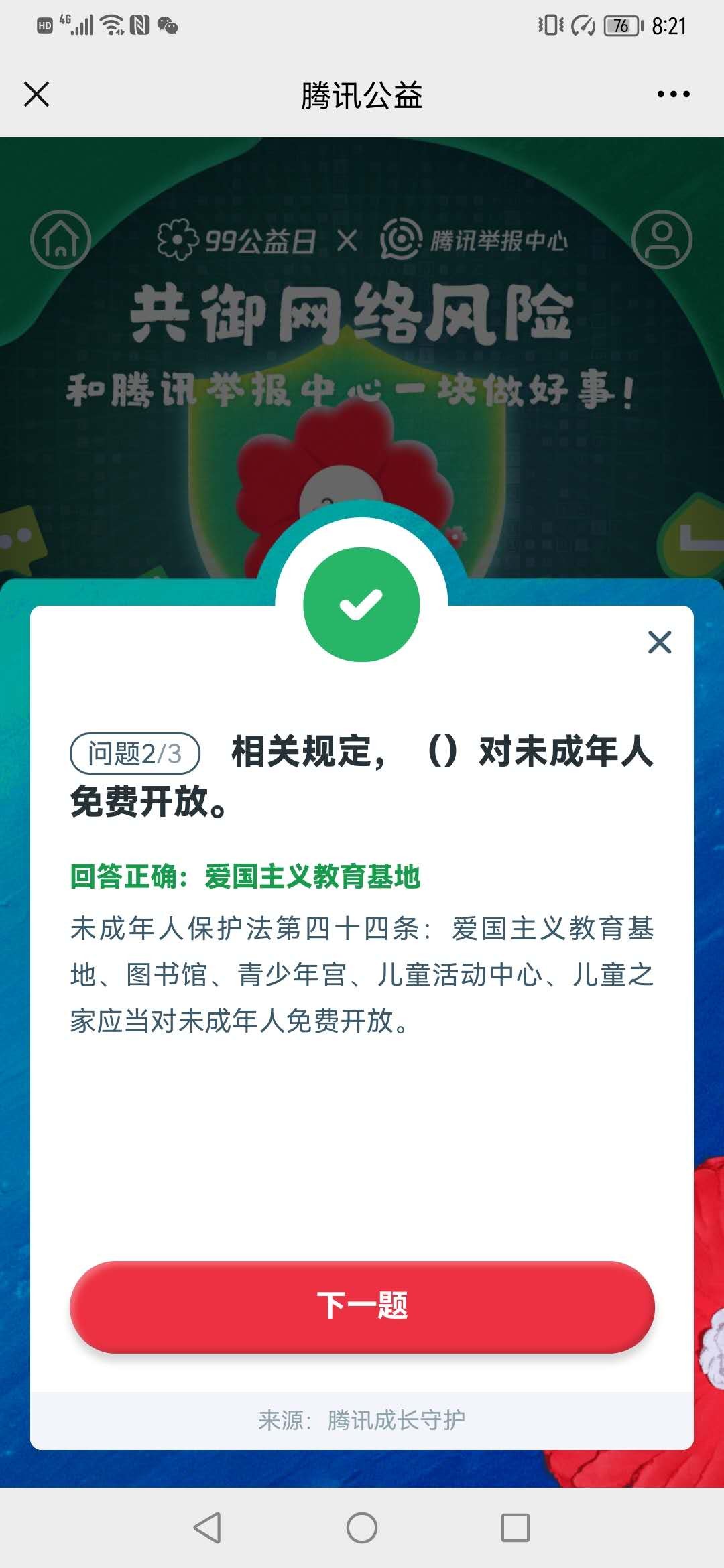The image size is (724, 1568).
Task: Tap 下一题 to continue
Action: 362,1306
